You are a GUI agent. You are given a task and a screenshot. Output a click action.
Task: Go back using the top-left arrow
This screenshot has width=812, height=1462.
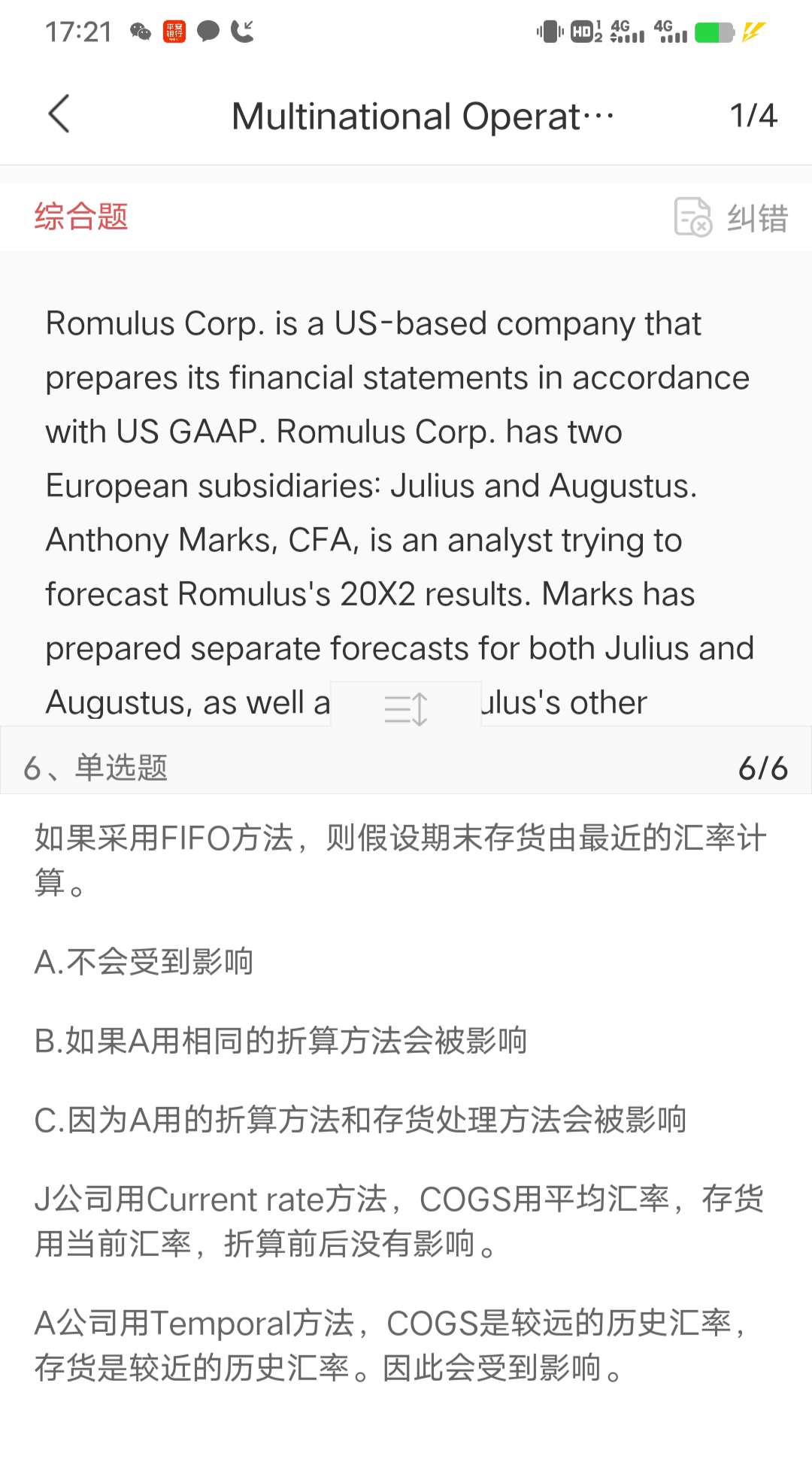(x=59, y=114)
